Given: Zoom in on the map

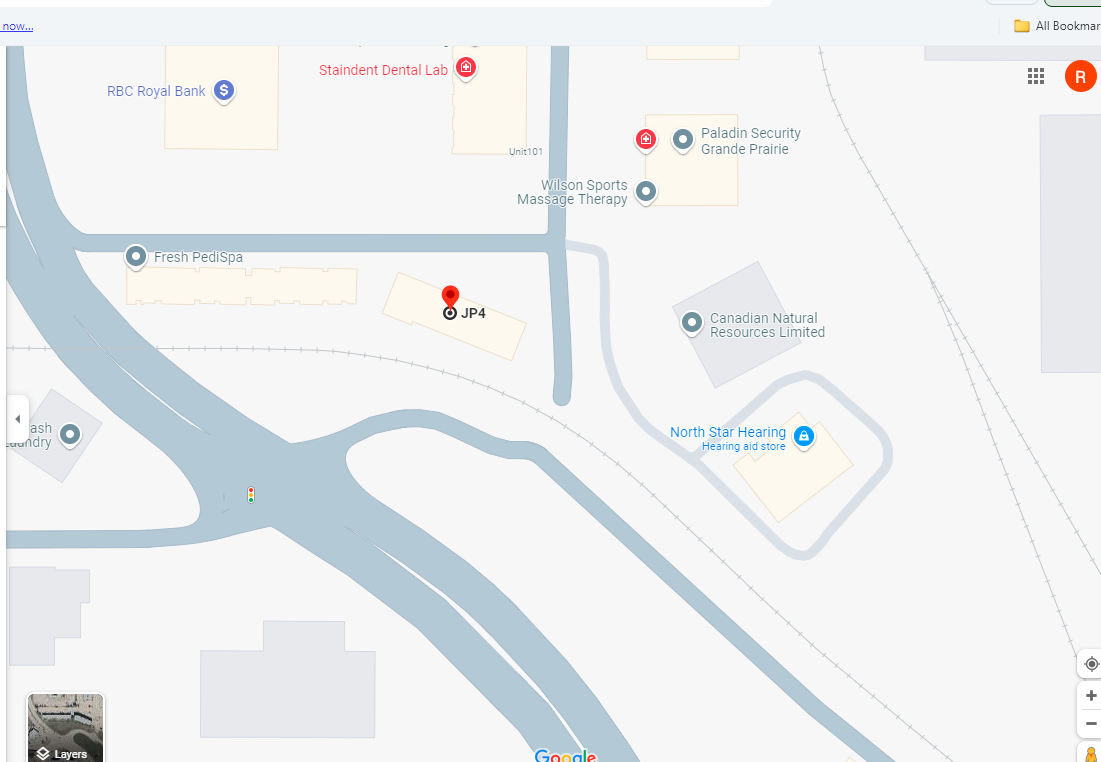Looking at the screenshot, I should tap(1091, 695).
